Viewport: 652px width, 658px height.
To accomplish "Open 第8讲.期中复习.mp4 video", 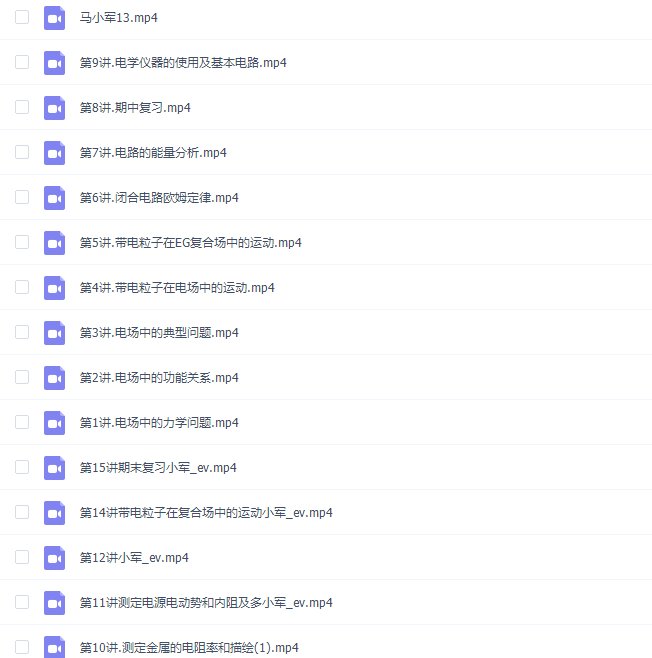I will coord(135,107).
